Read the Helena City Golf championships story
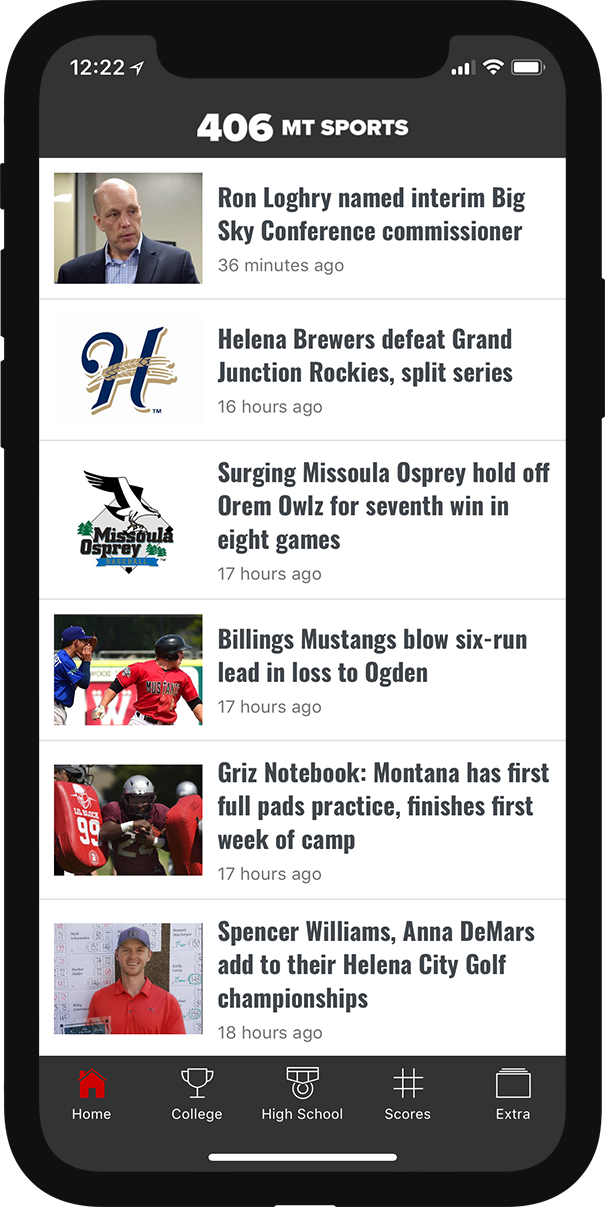Viewport: 605px width, 1207px height. (x=376, y=965)
